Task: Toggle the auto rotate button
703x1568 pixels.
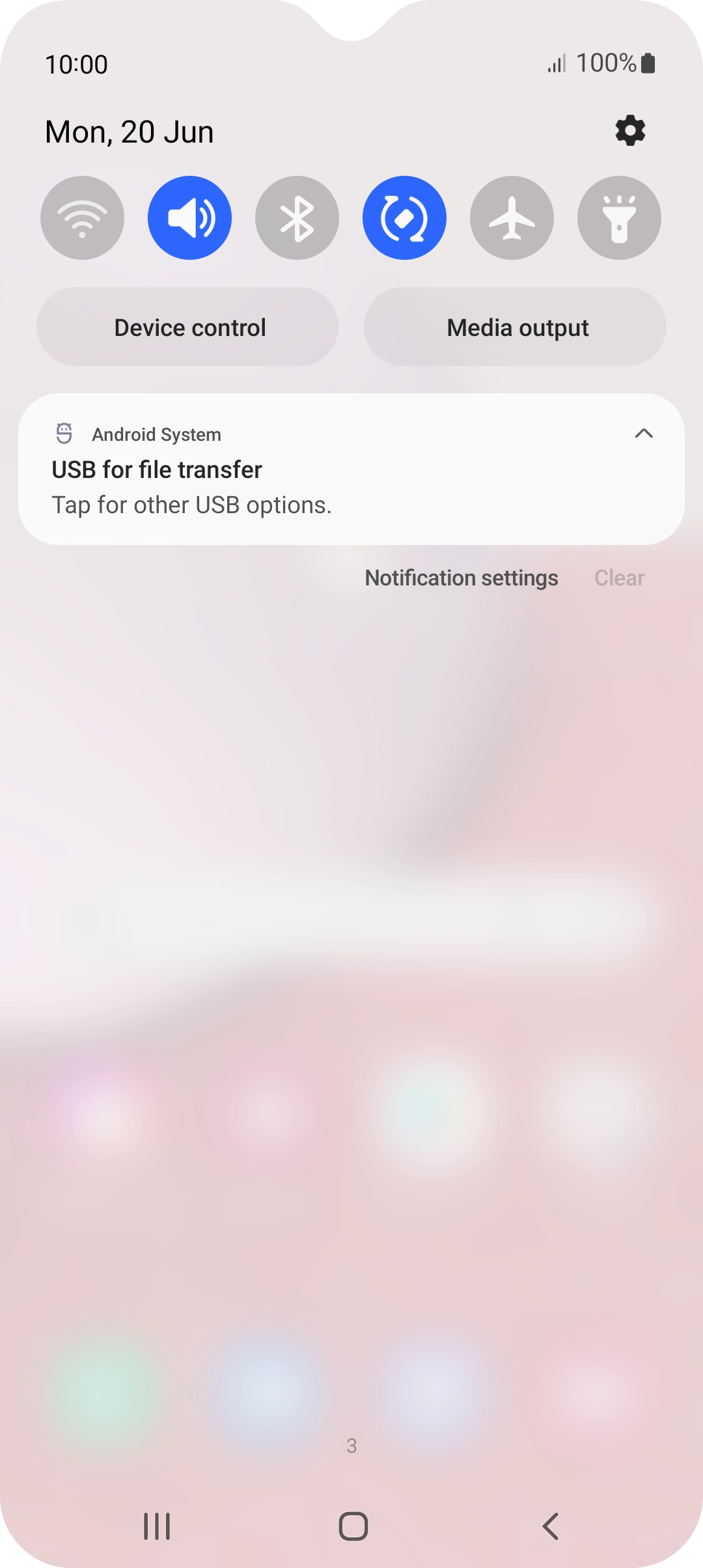Action: 404,217
